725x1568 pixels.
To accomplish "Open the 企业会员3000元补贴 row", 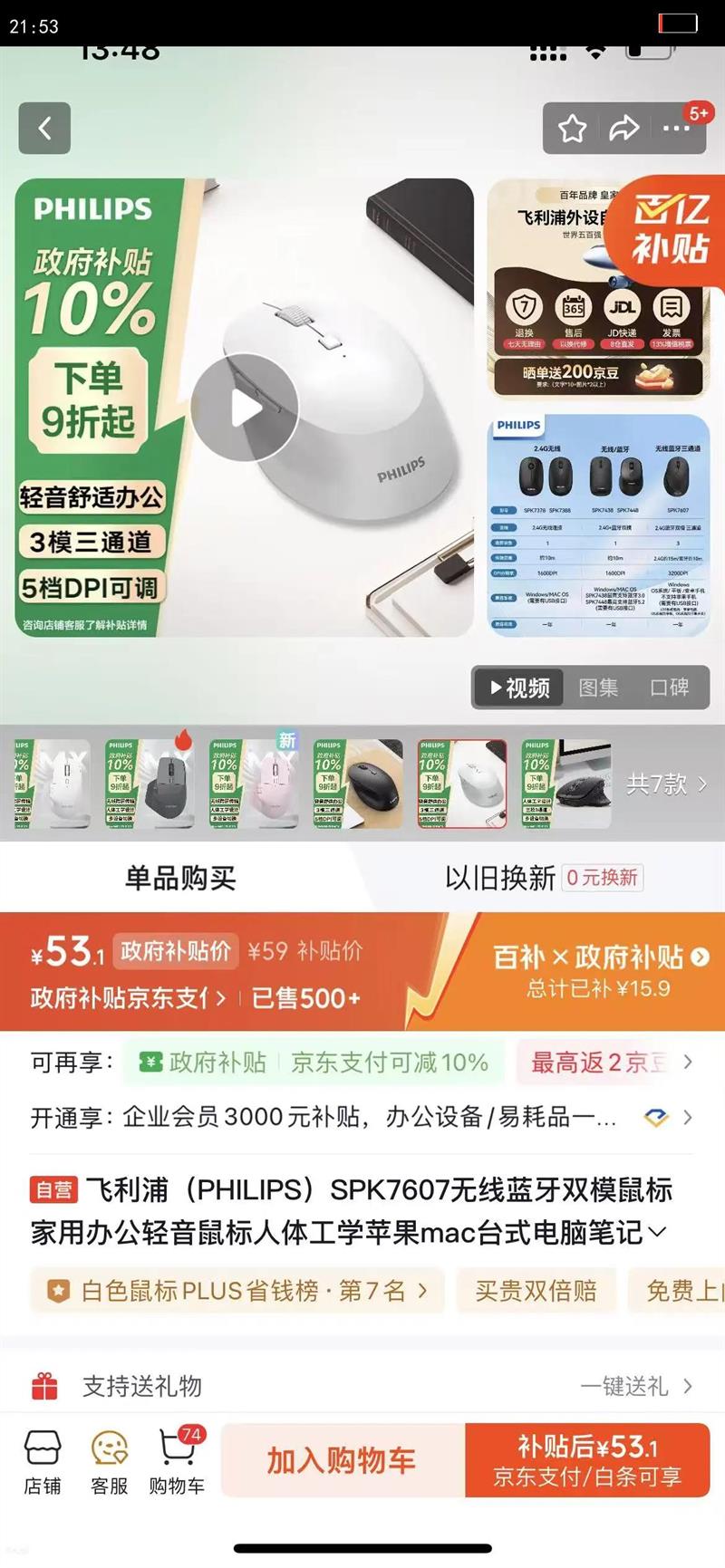I will [362, 1117].
